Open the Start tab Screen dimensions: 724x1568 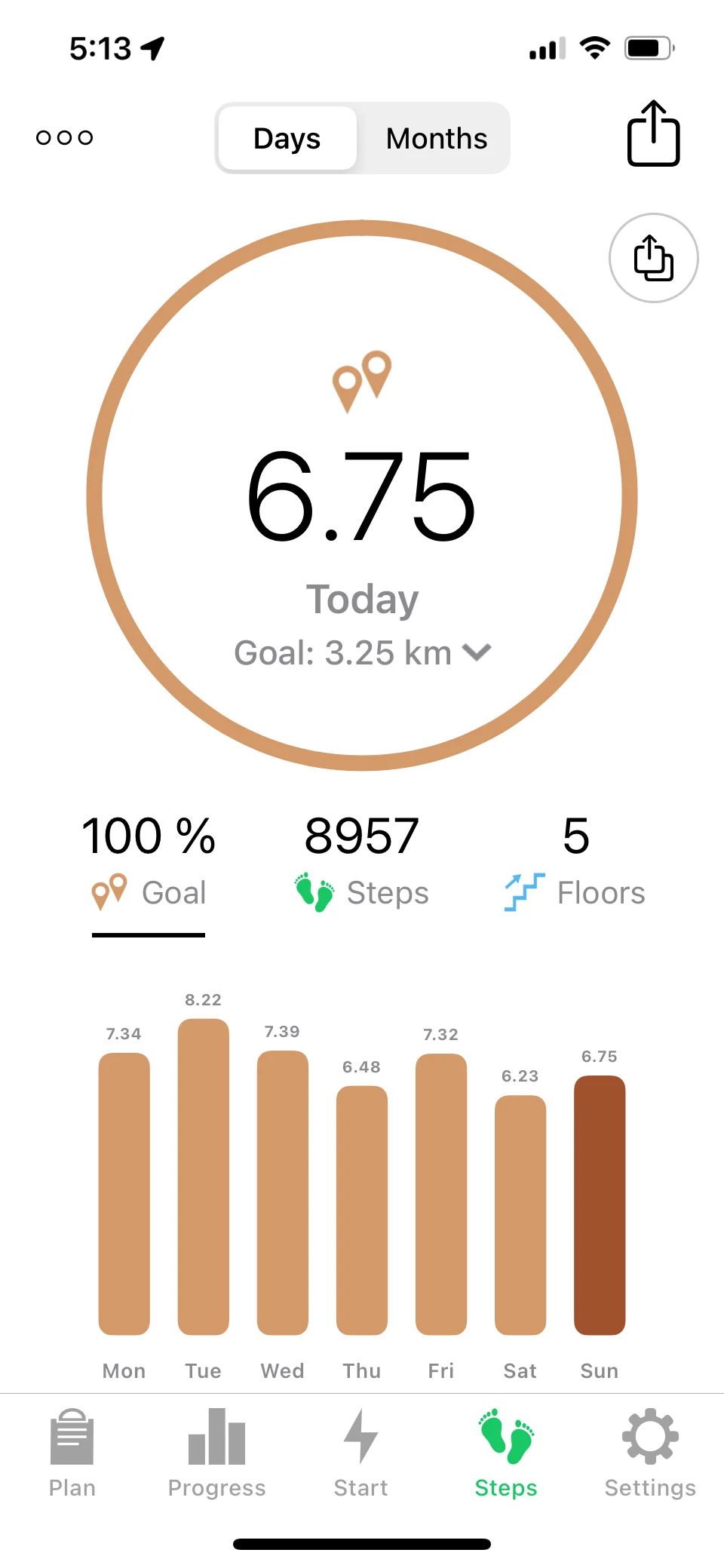361,1453
